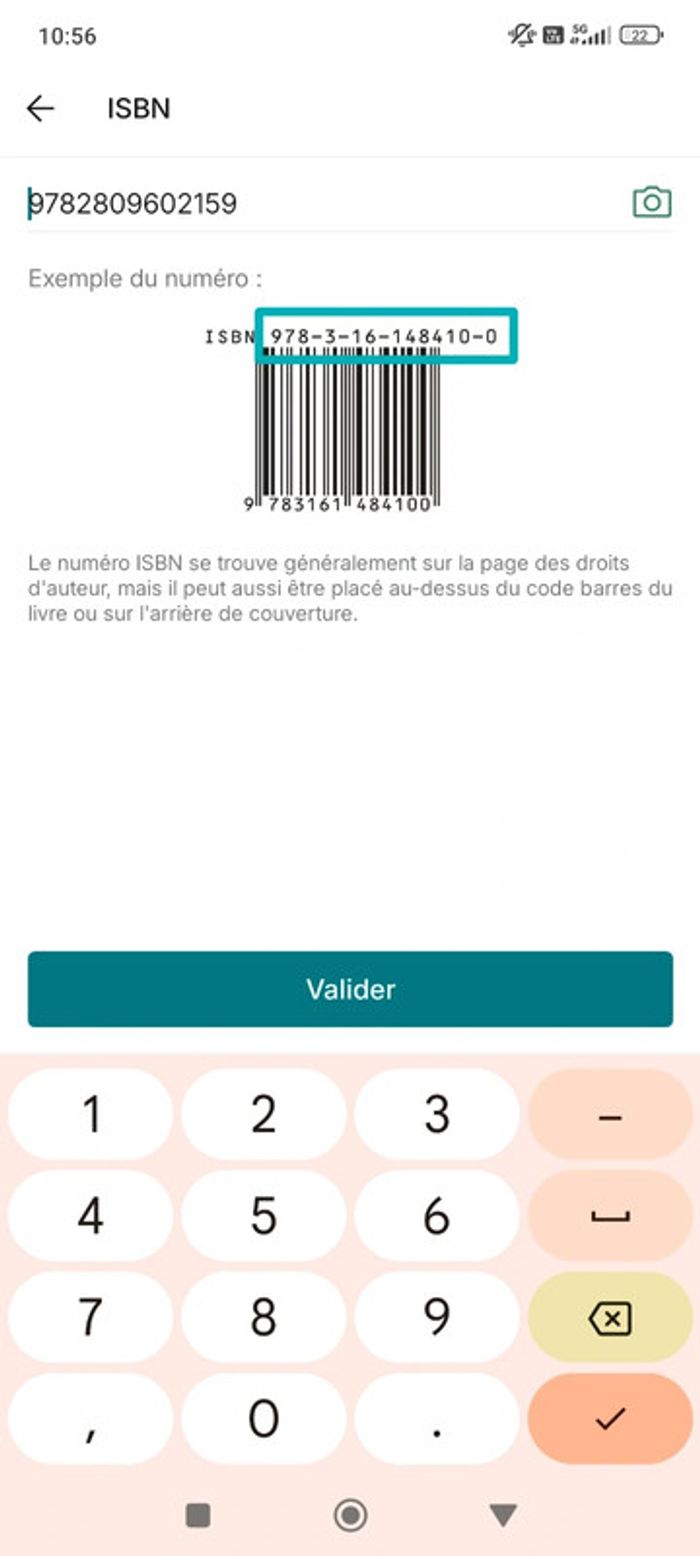Return to the system home screen
The height and width of the screenshot is (1556, 700).
click(350, 1515)
